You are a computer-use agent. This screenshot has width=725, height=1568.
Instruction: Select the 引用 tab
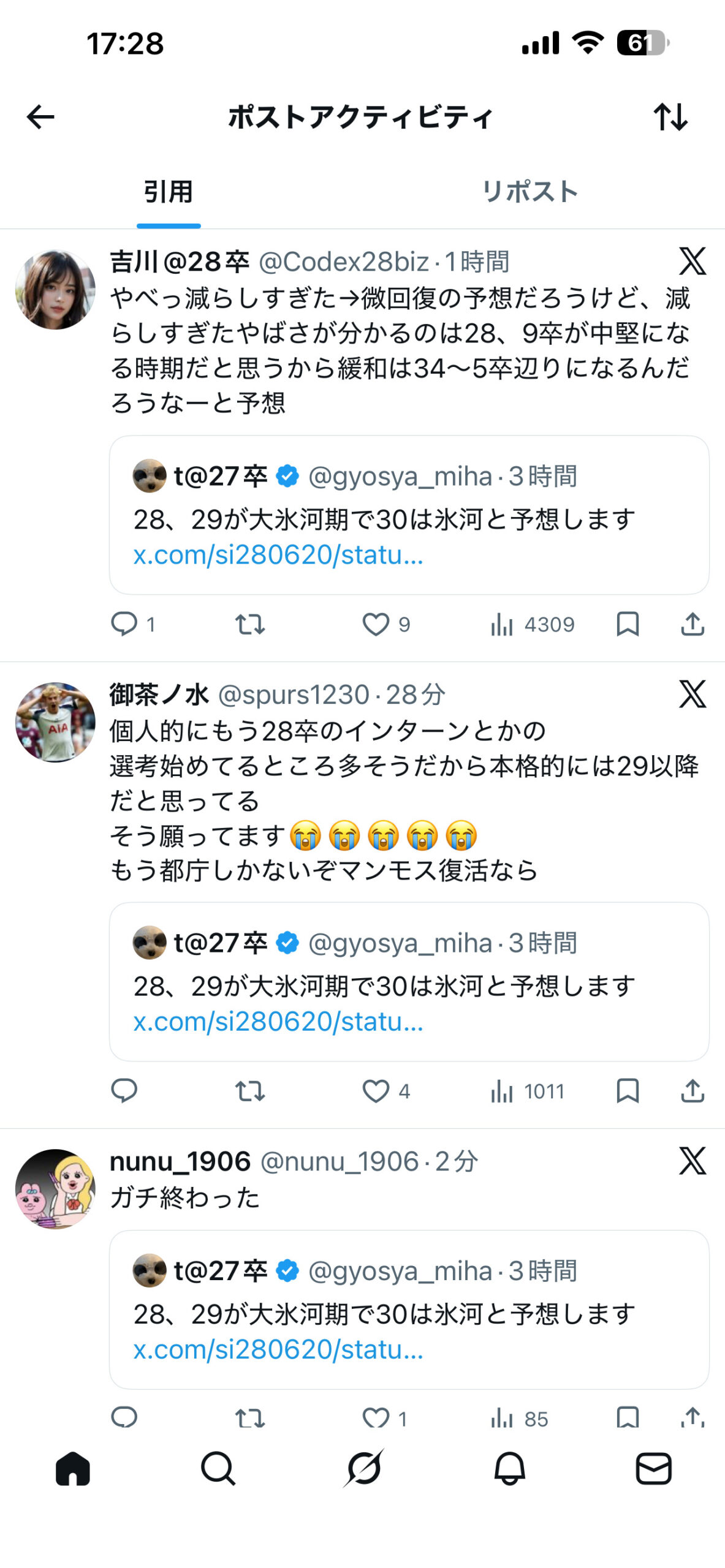169,192
